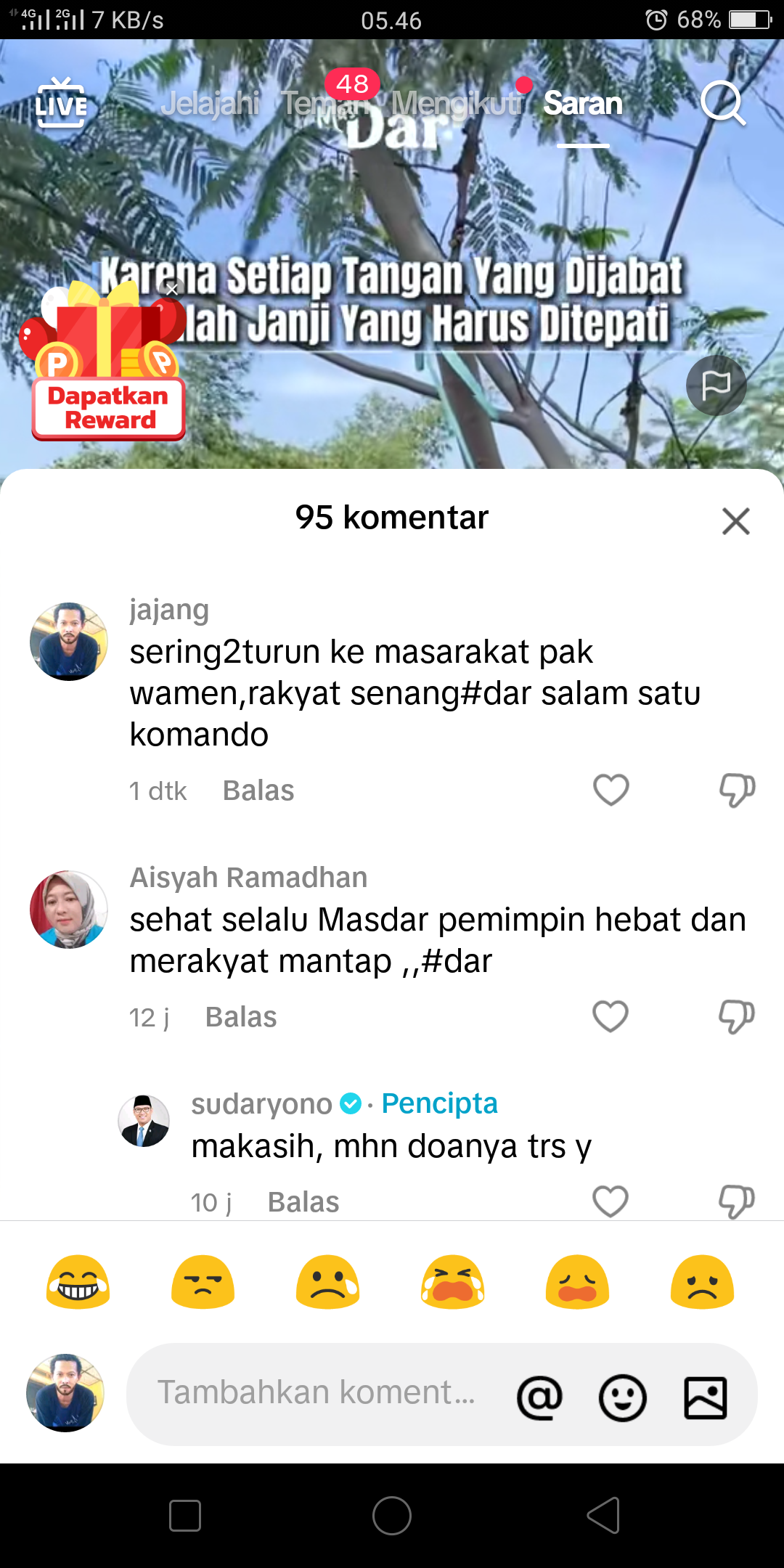
Task: Dislike jajang's comment
Action: (737, 790)
